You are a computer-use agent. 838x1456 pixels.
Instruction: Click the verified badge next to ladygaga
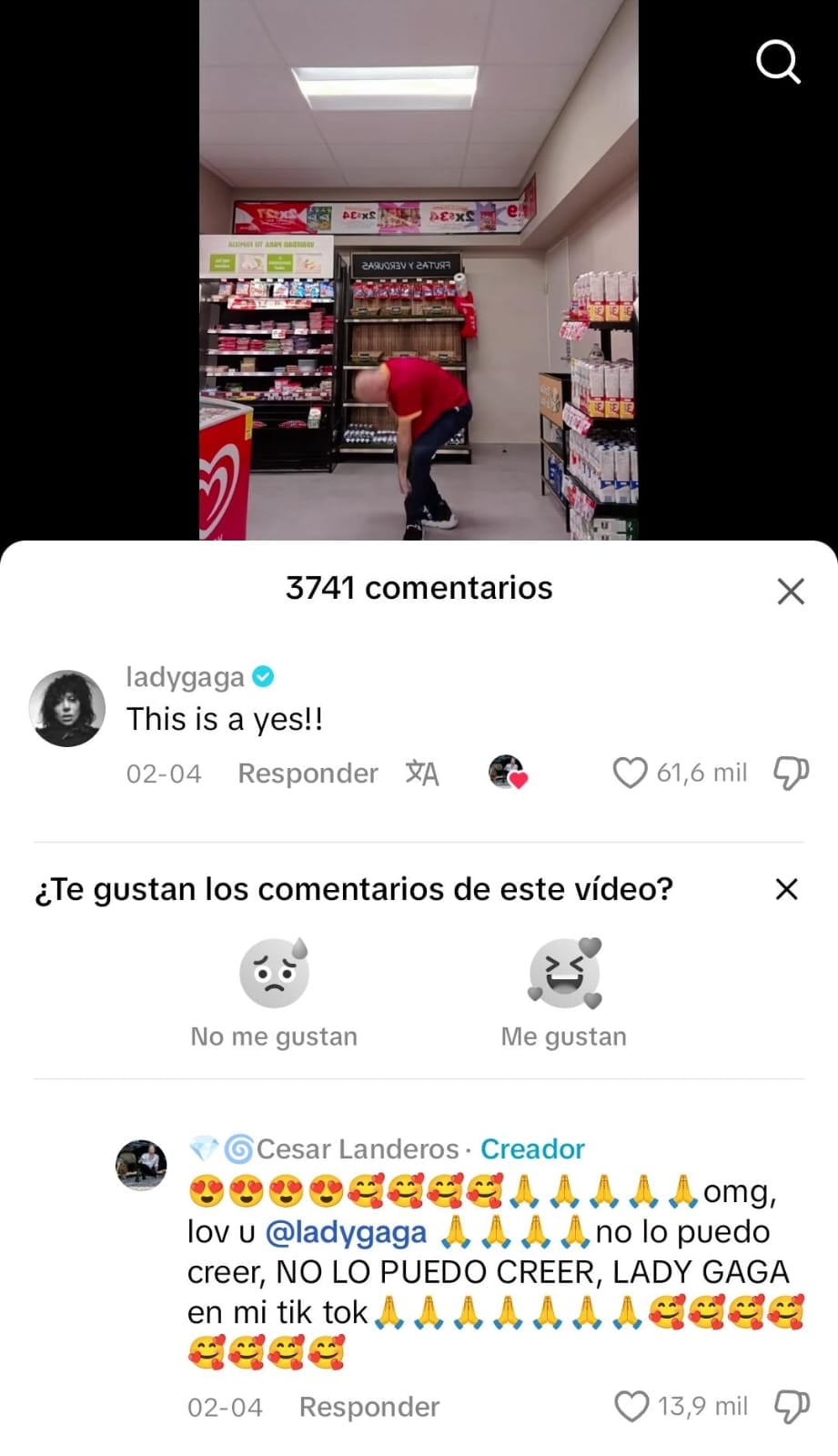[262, 676]
